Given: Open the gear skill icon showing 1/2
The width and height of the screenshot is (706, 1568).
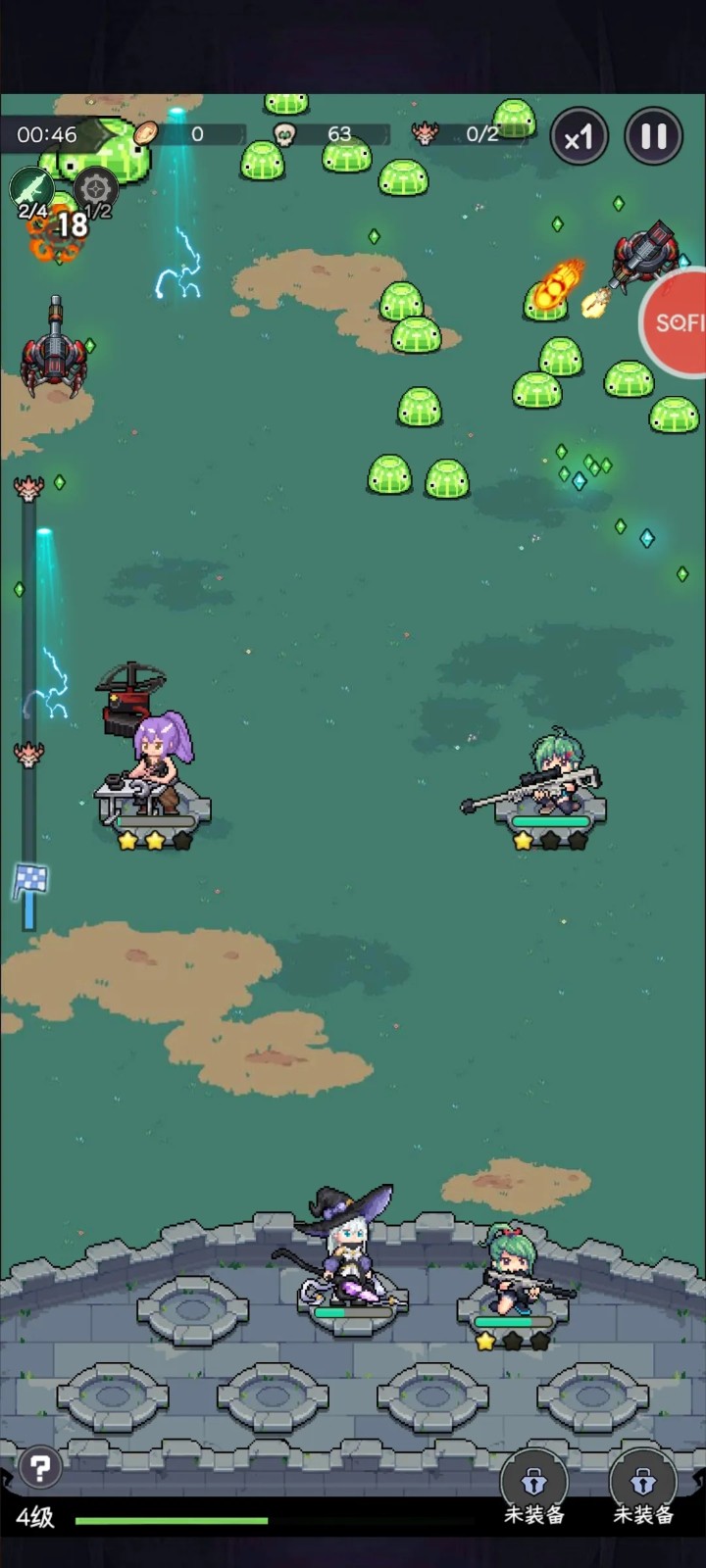Looking at the screenshot, I should click(x=96, y=190).
